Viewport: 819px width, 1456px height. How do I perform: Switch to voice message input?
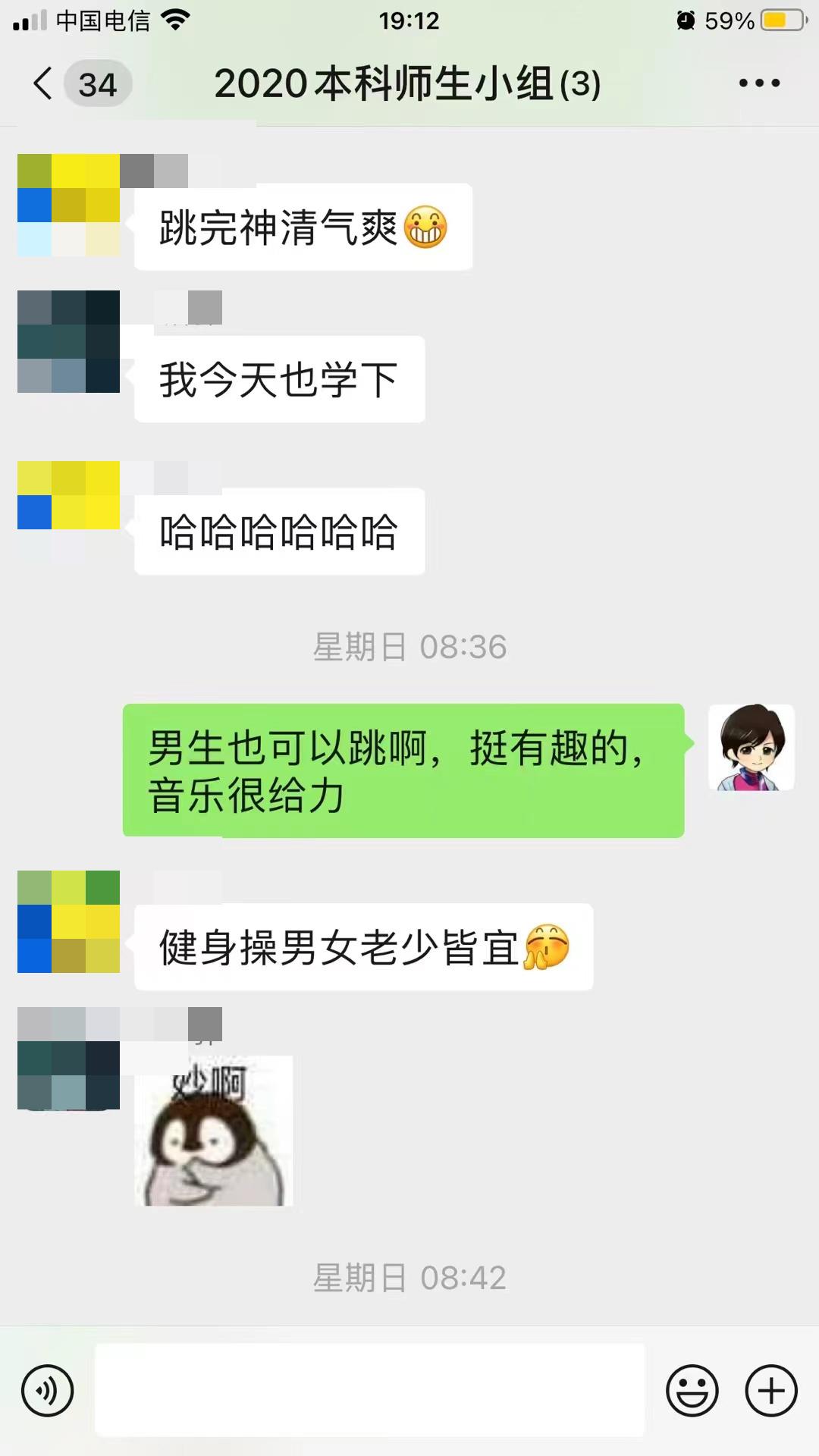click(48, 1391)
